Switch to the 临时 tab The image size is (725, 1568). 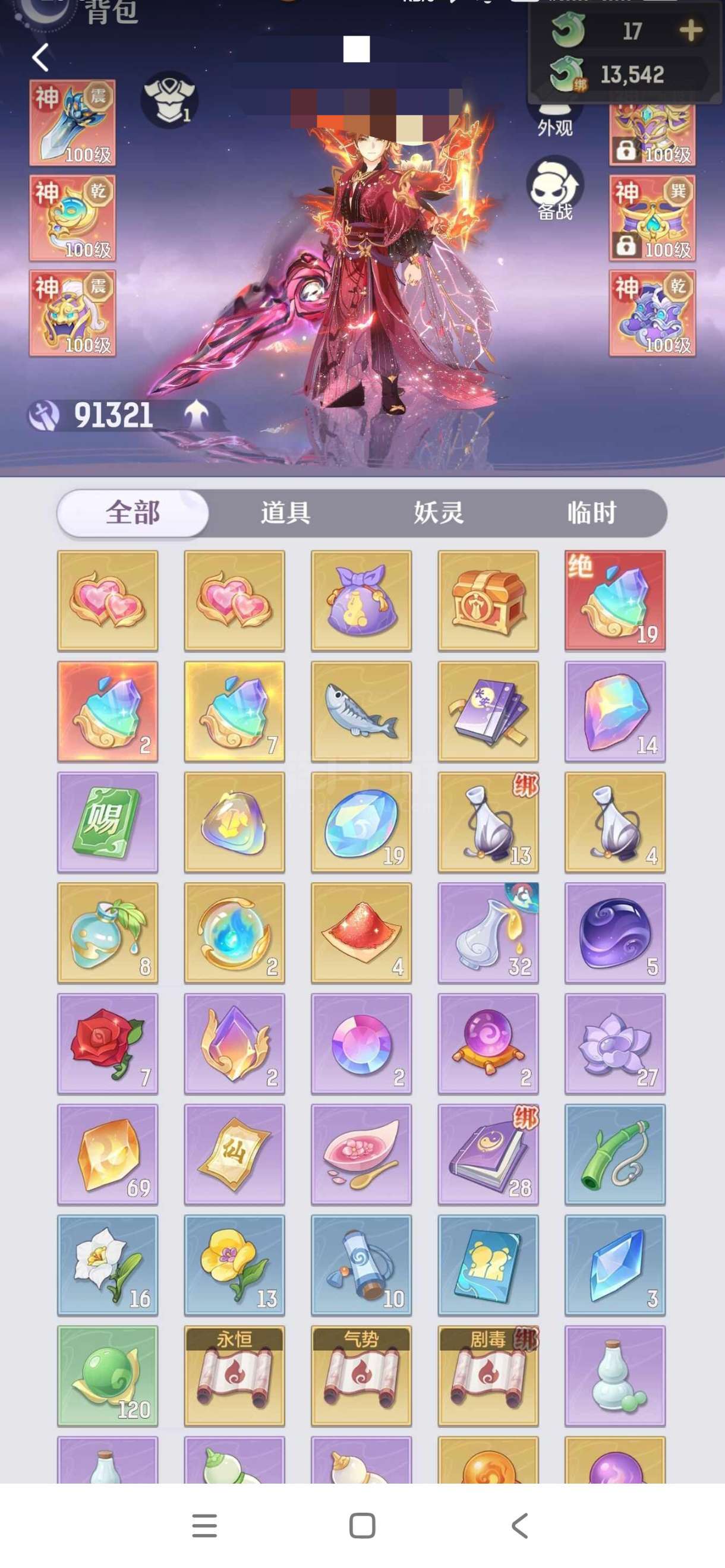tap(591, 513)
